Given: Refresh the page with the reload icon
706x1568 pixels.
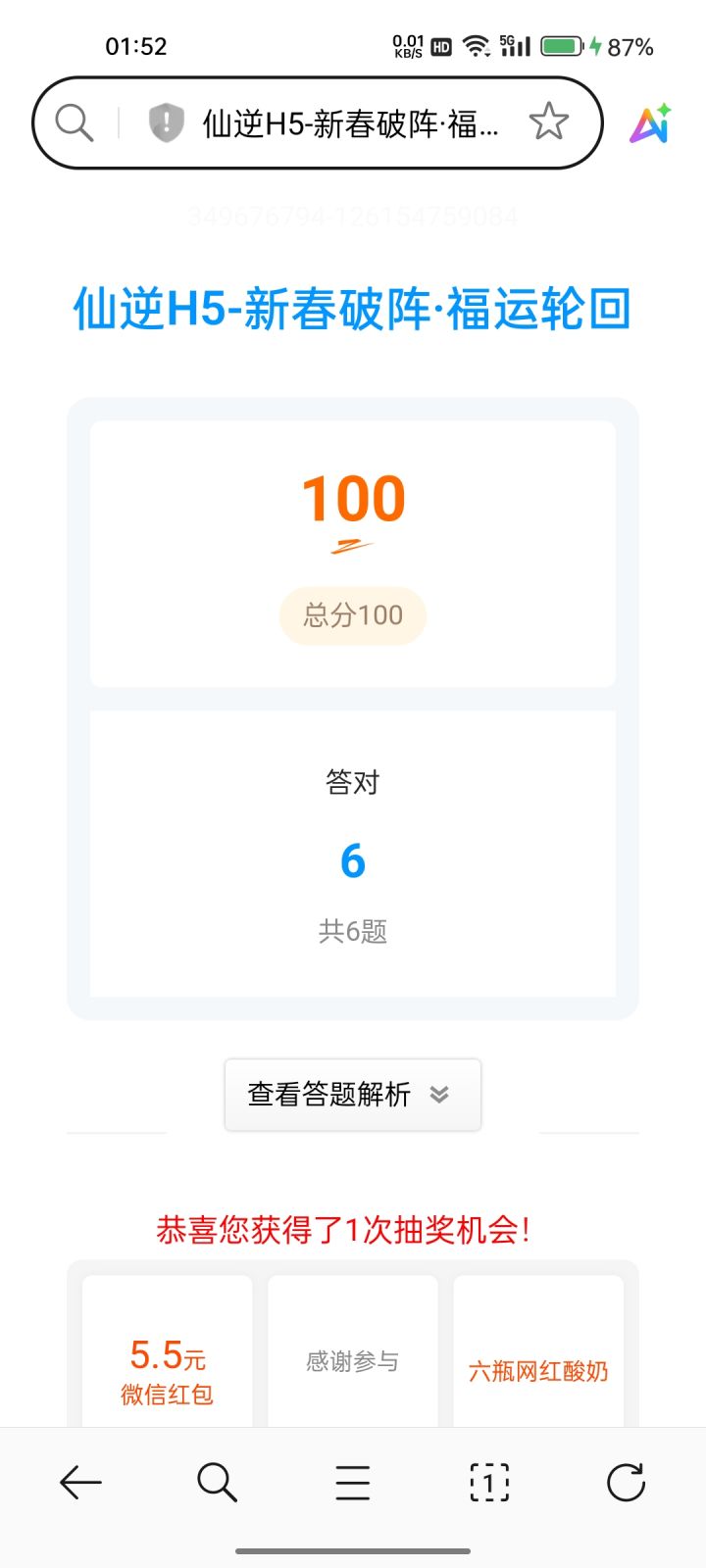Looking at the screenshot, I should (626, 1483).
